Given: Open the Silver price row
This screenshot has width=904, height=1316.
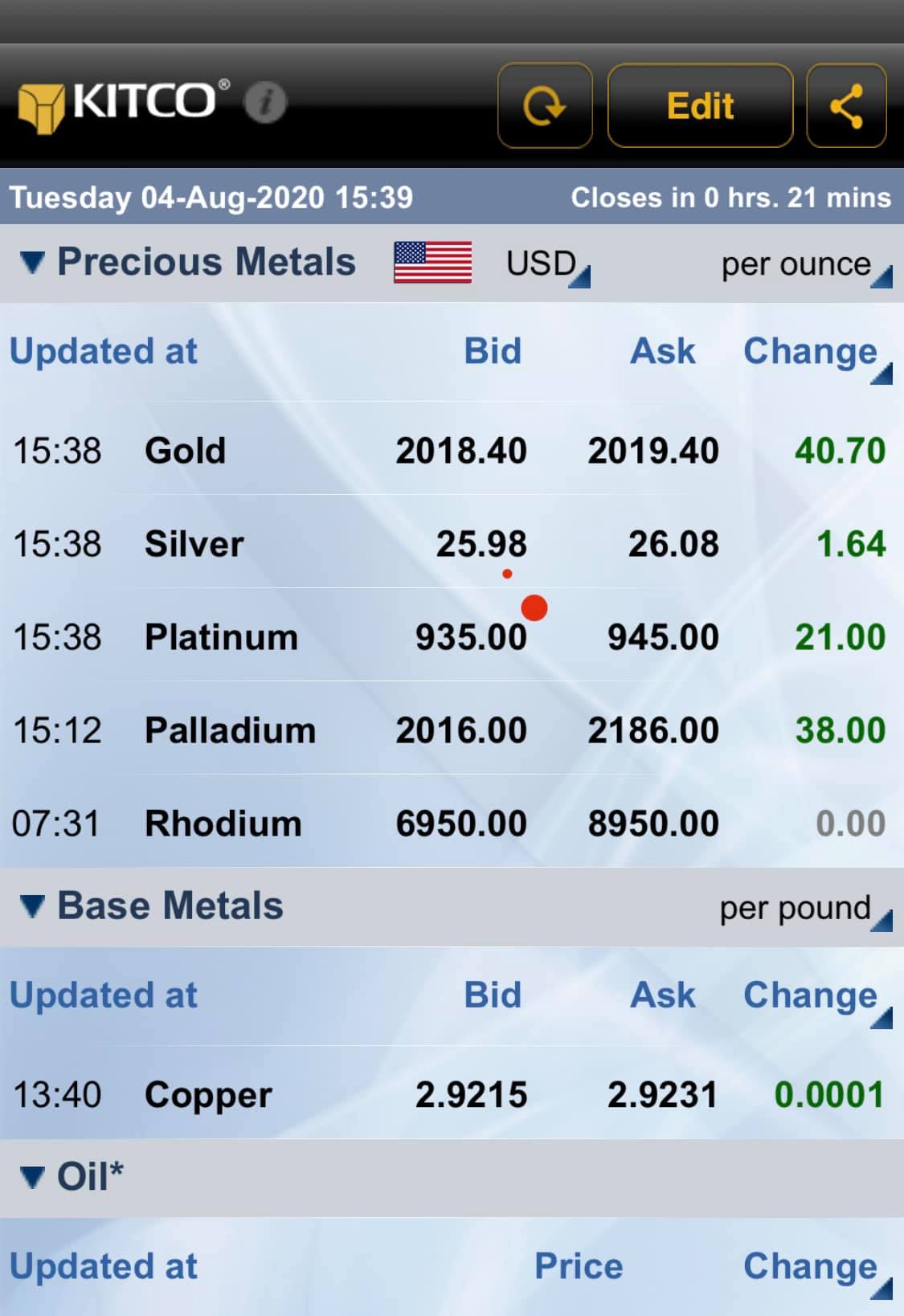Looking at the screenshot, I should pos(450,544).
